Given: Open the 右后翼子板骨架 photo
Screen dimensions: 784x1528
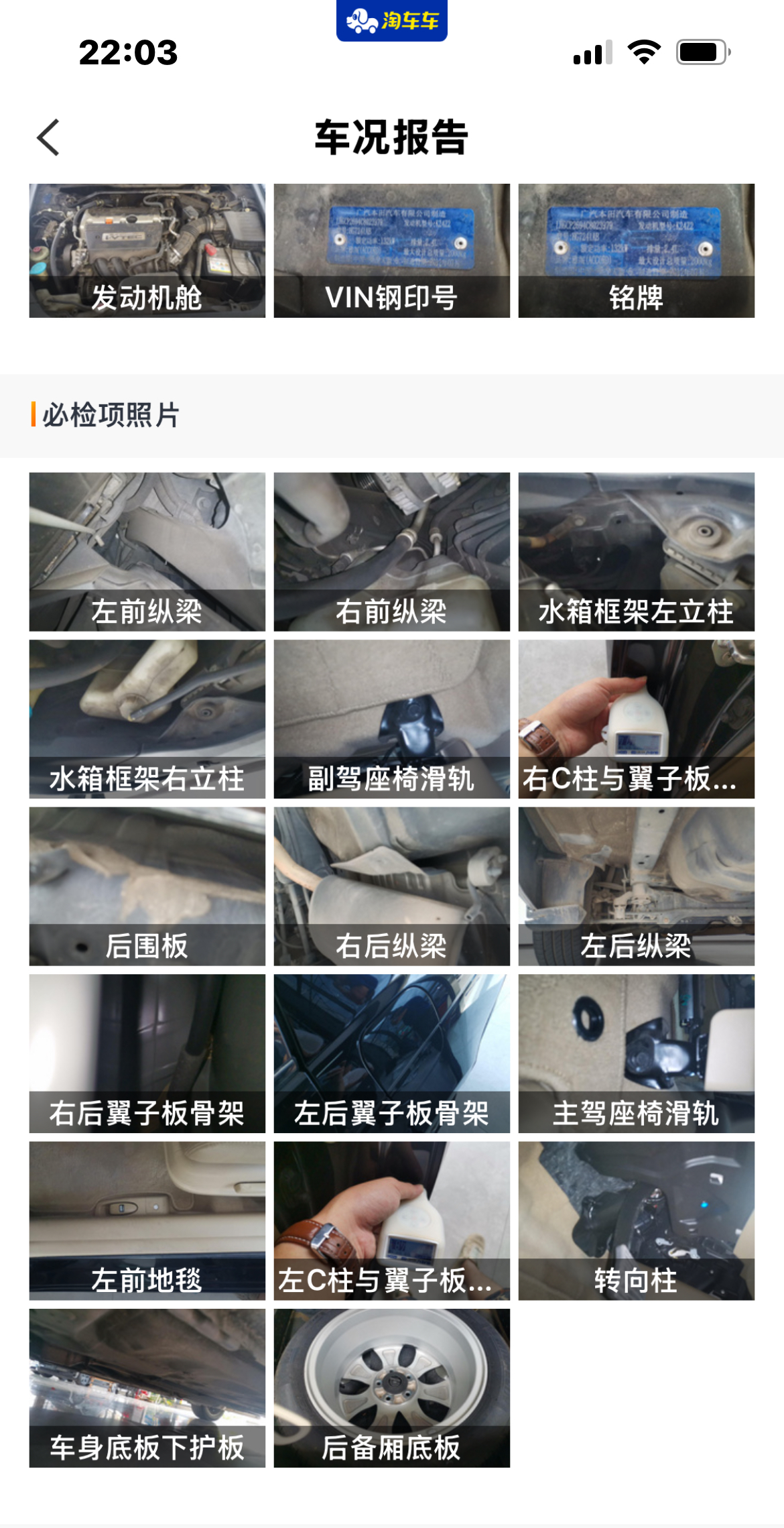Looking at the screenshot, I should (147, 1053).
